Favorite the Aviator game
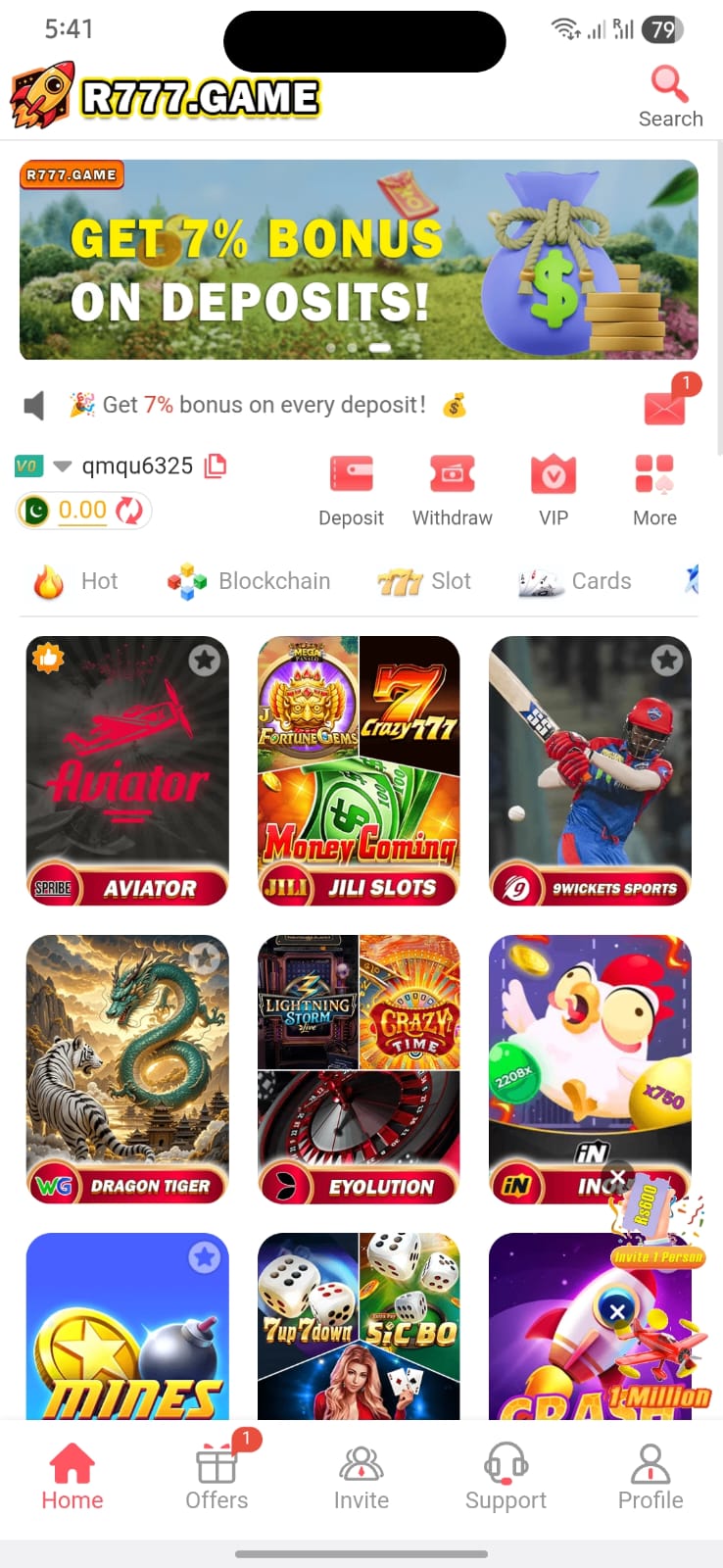This screenshot has height=1568, width=723. [x=204, y=660]
